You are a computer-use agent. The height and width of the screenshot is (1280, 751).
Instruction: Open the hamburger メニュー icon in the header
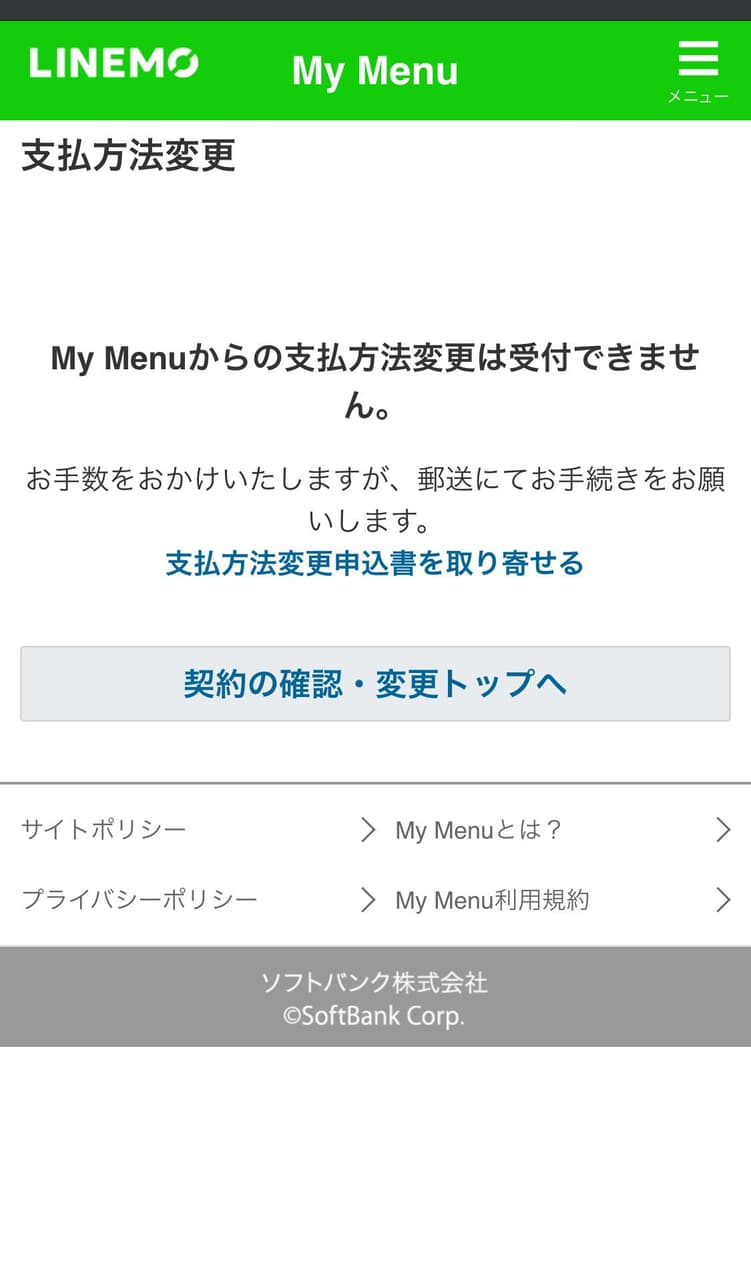(698, 60)
